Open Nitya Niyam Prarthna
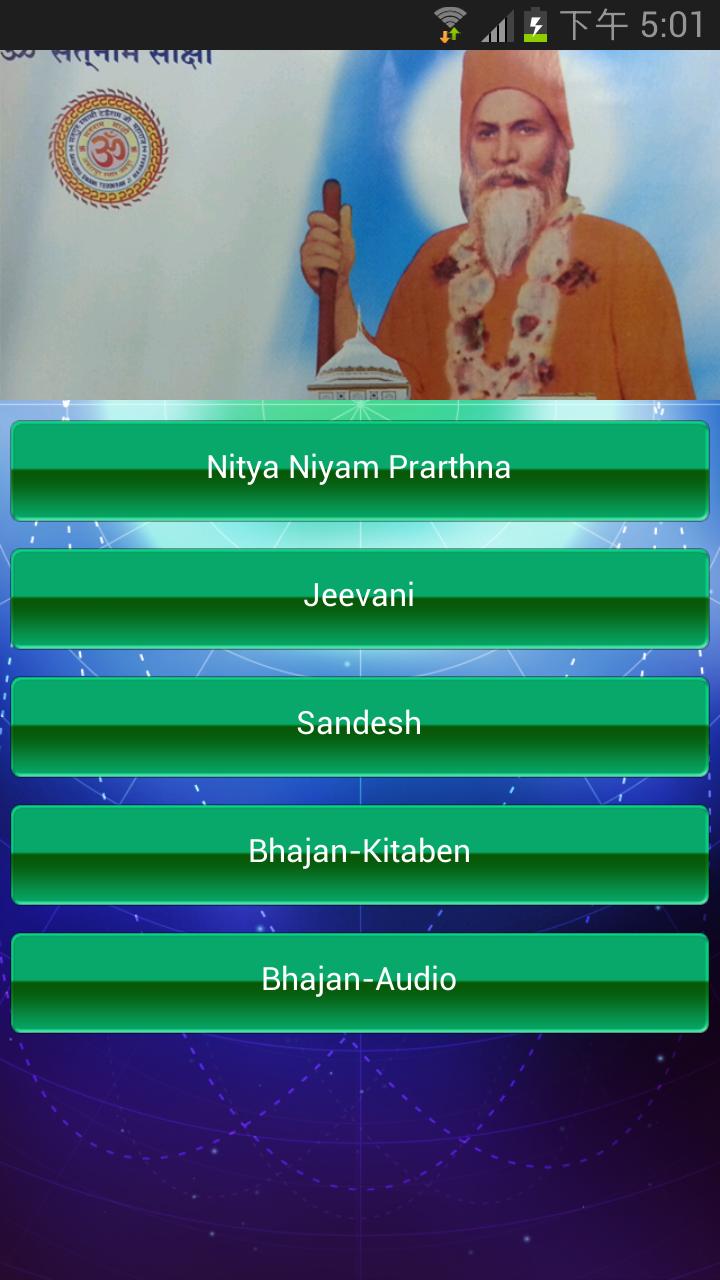Viewport: 720px width, 1280px height. 359,466
